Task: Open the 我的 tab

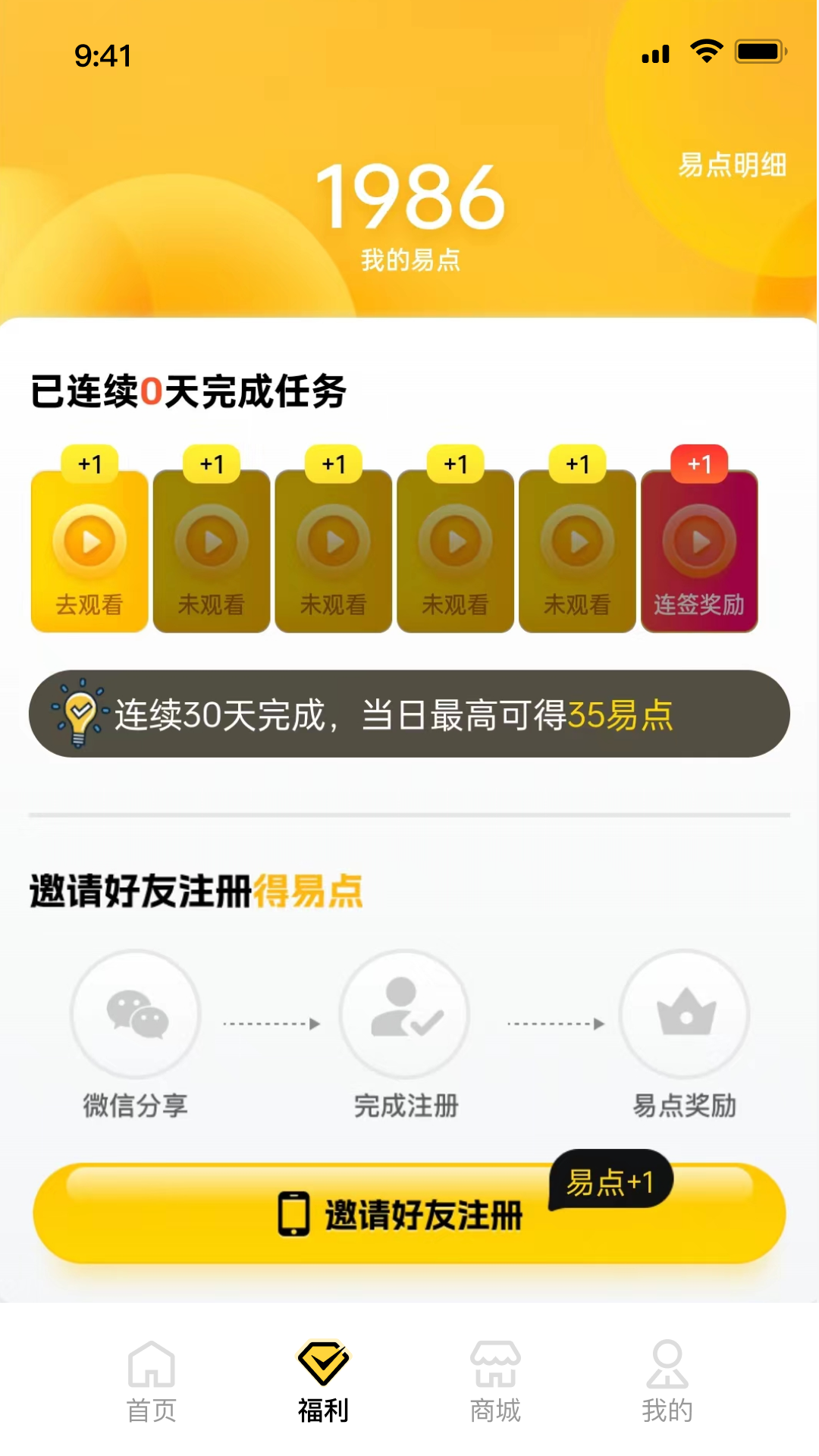Action: (667, 1381)
